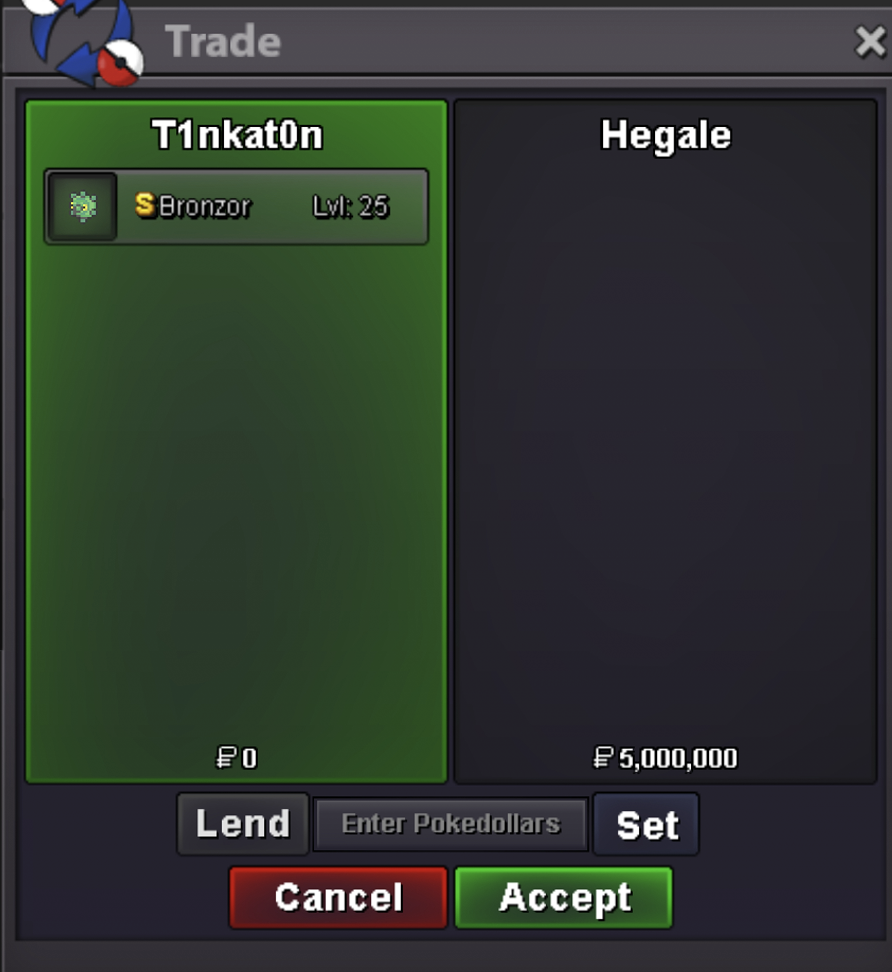This screenshot has height=972, width=892.
Task: Select the Bronzor Lvl 25 entry
Action: point(236,207)
